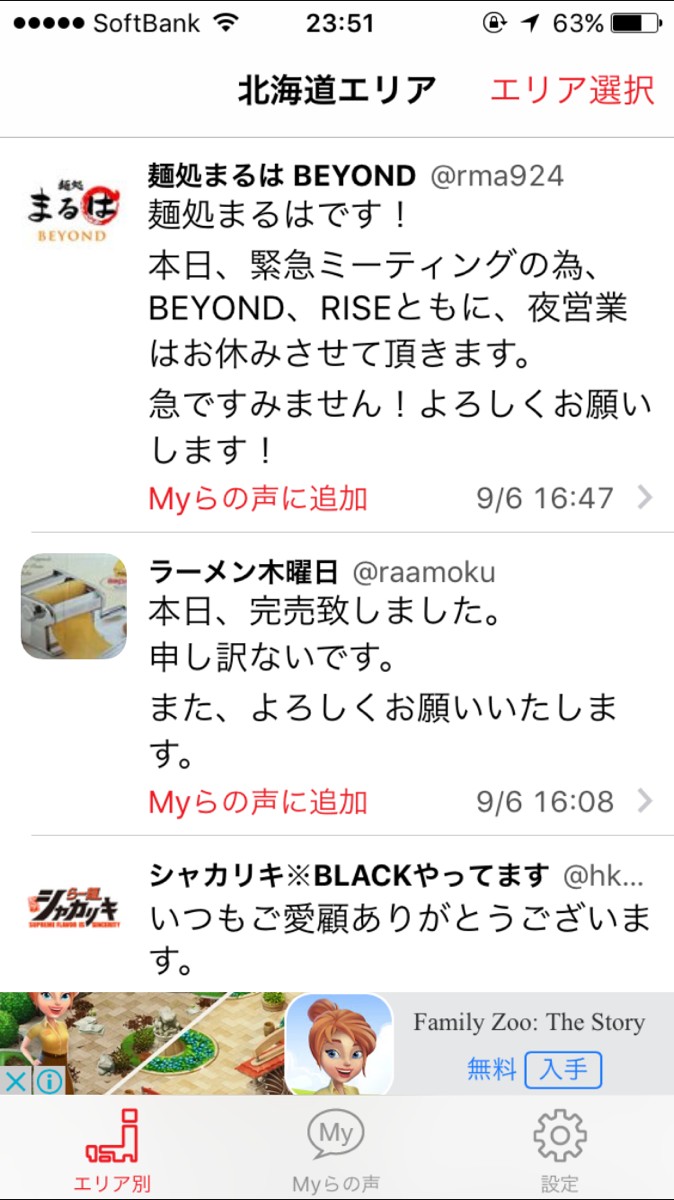Image resolution: width=674 pixels, height=1200 pixels.
Task: Close the Family Zoo ad banner
Action: pos(14,1081)
